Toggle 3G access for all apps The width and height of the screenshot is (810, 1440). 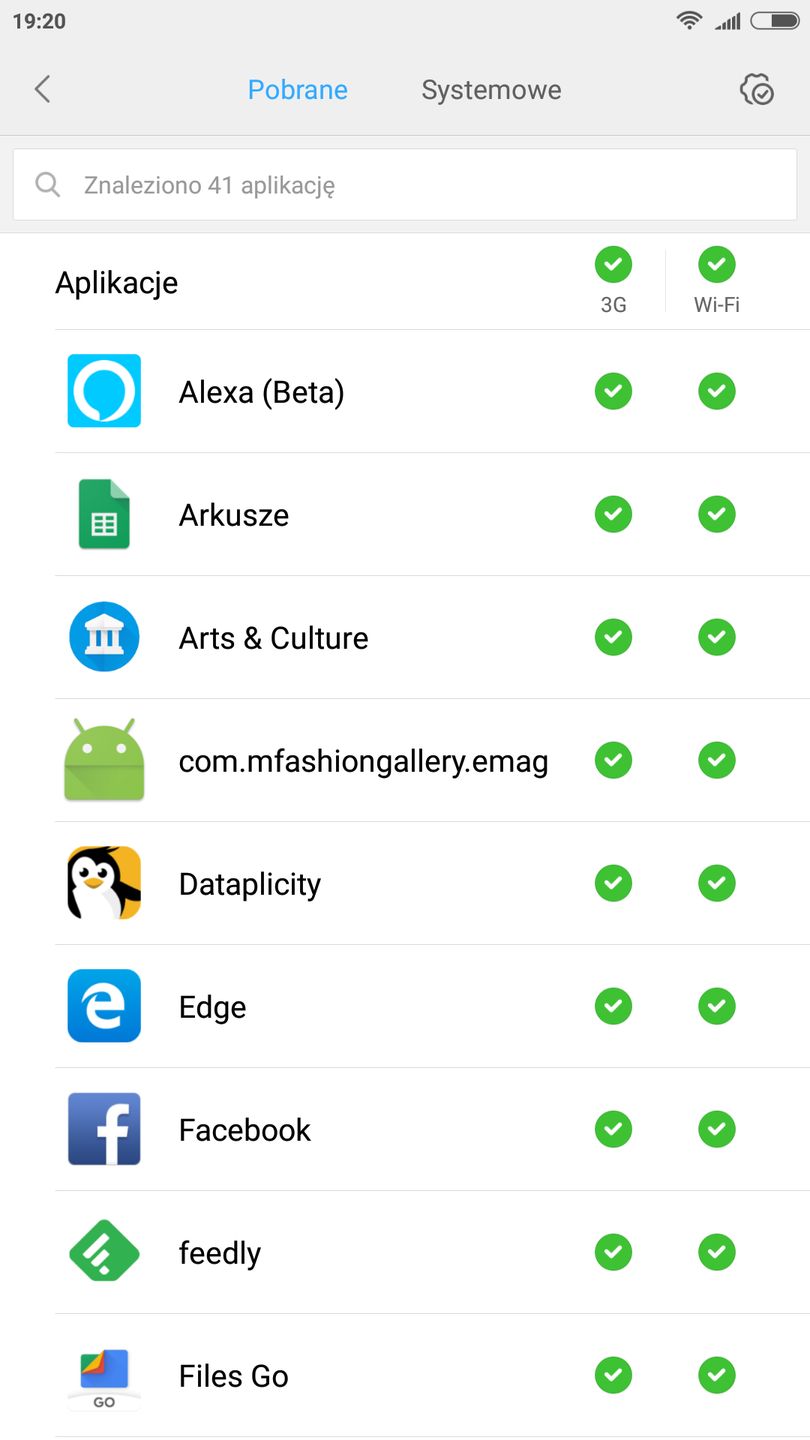click(613, 265)
